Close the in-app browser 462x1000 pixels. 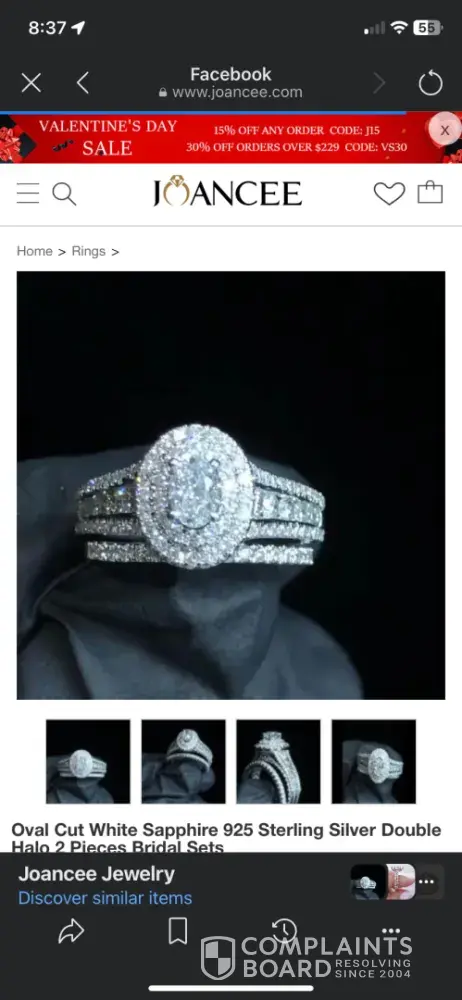click(31, 83)
